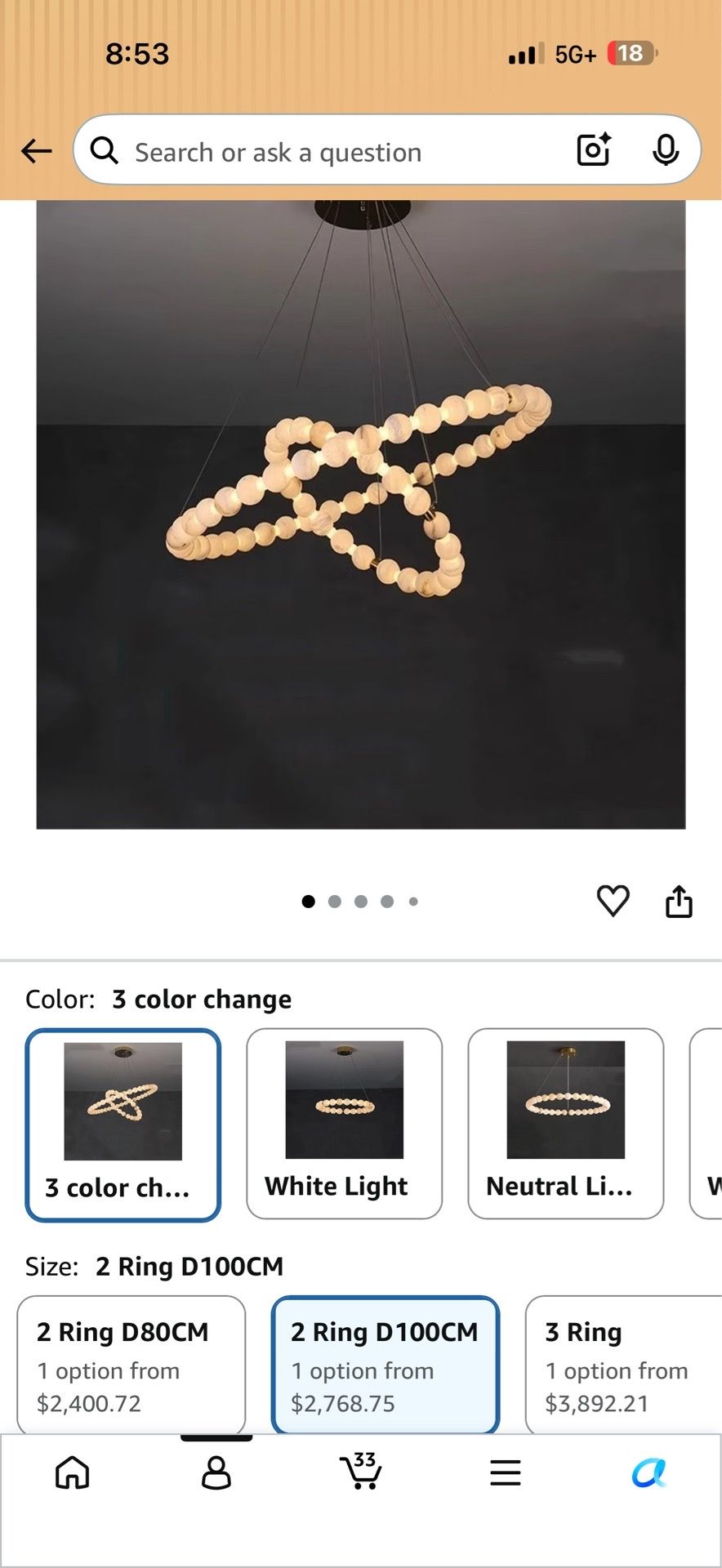The height and width of the screenshot is (1568, 722).
Task: Choose the Neutral Light color option
Action: [x=565, y=1124]
